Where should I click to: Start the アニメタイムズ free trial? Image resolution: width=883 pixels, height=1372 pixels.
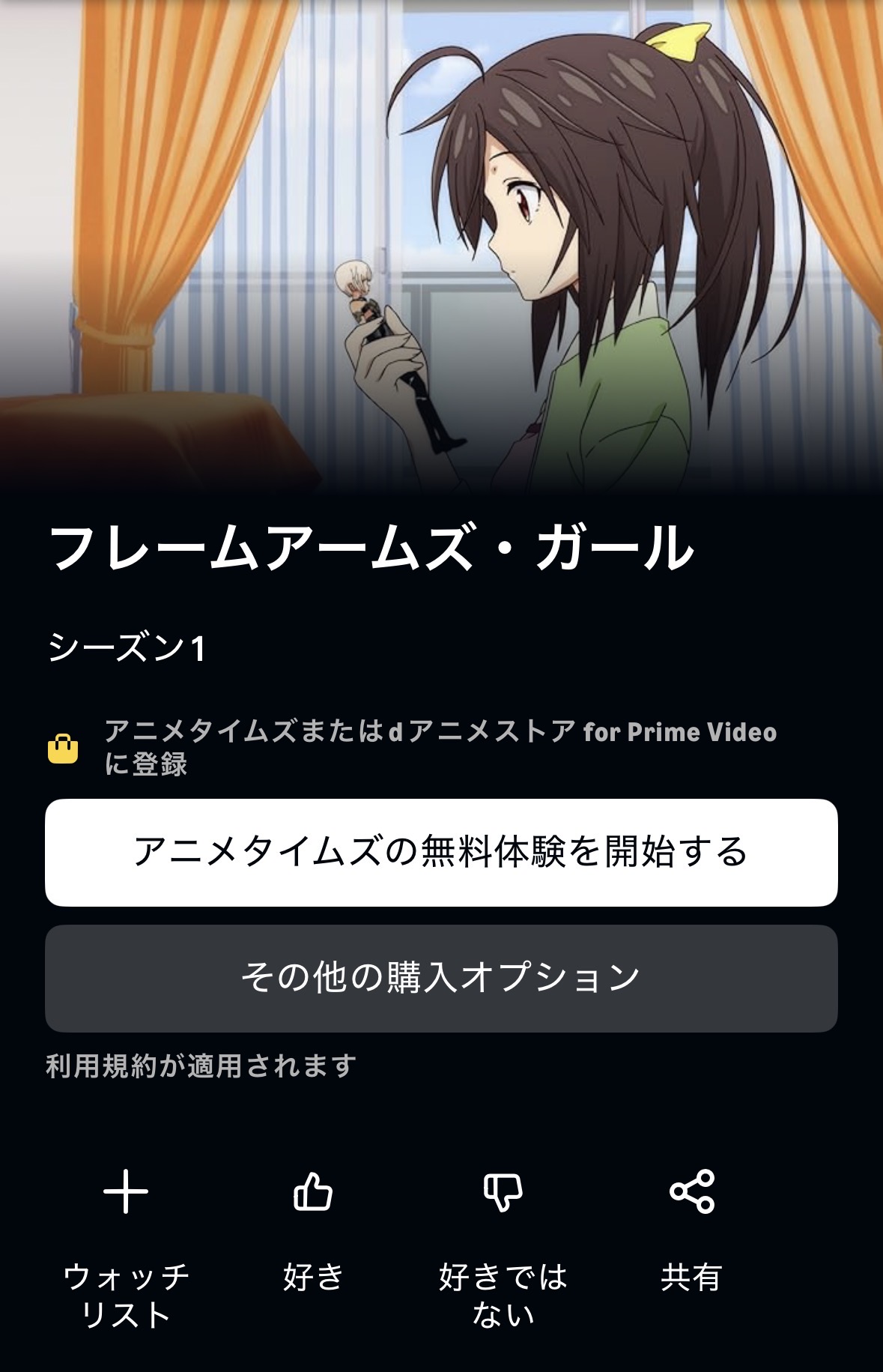(x=441, y=853)
